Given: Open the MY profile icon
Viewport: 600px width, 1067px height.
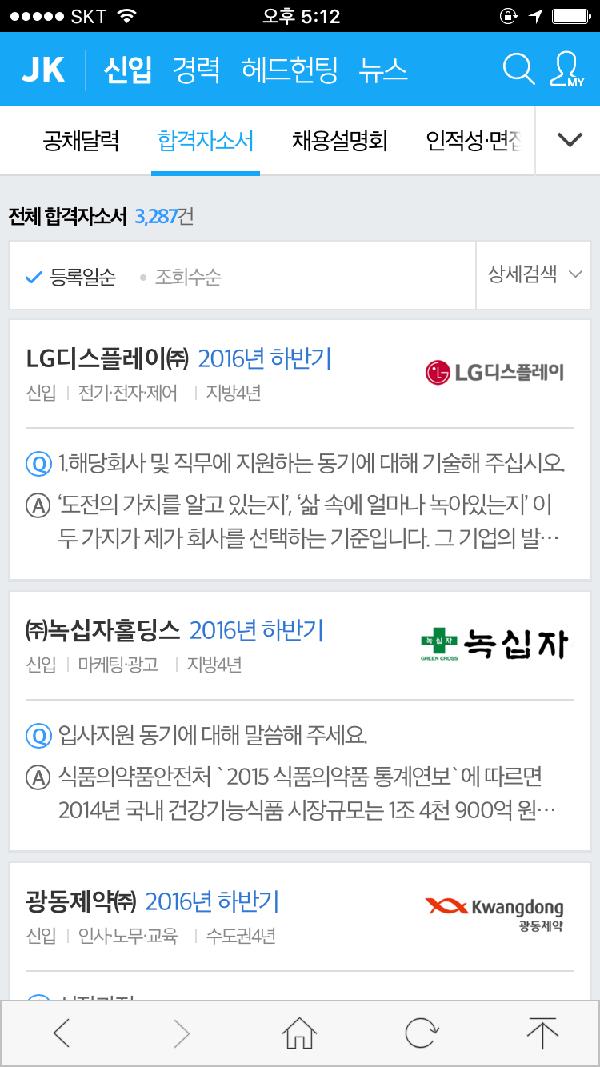Looking at the screenshot, I should [x=567, y=69].
